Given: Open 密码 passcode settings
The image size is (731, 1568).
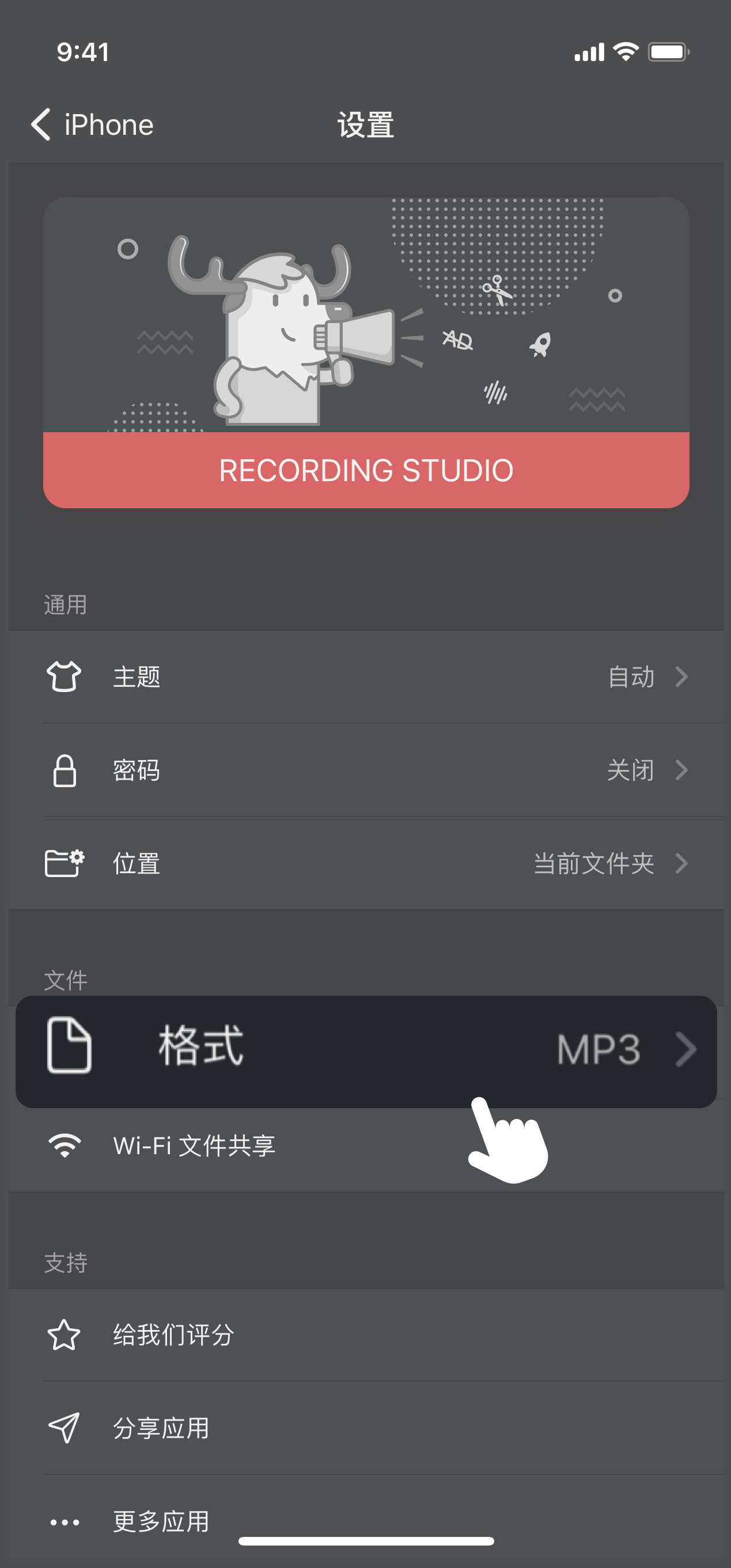Looking at the screenshot, I should pos(366,770).
